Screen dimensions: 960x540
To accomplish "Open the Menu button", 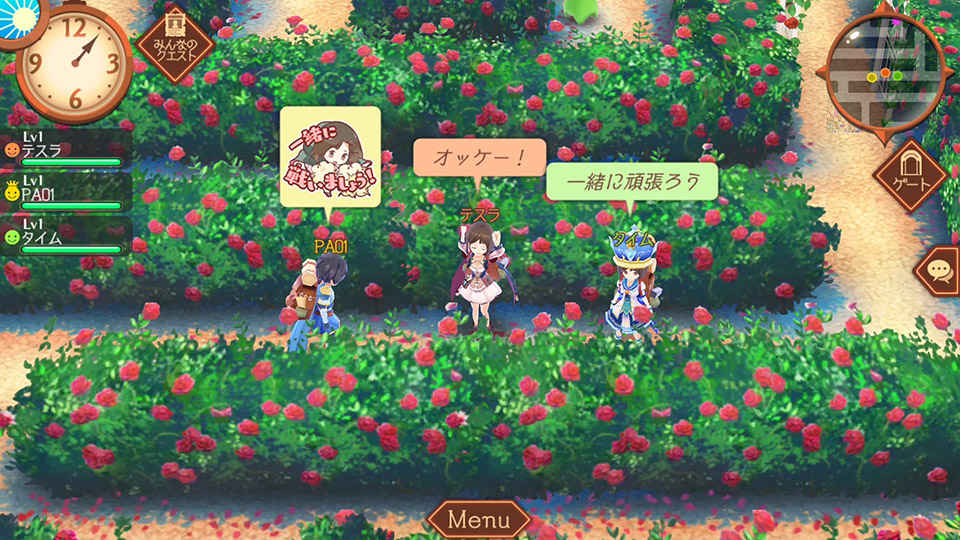I will (479, 519).
